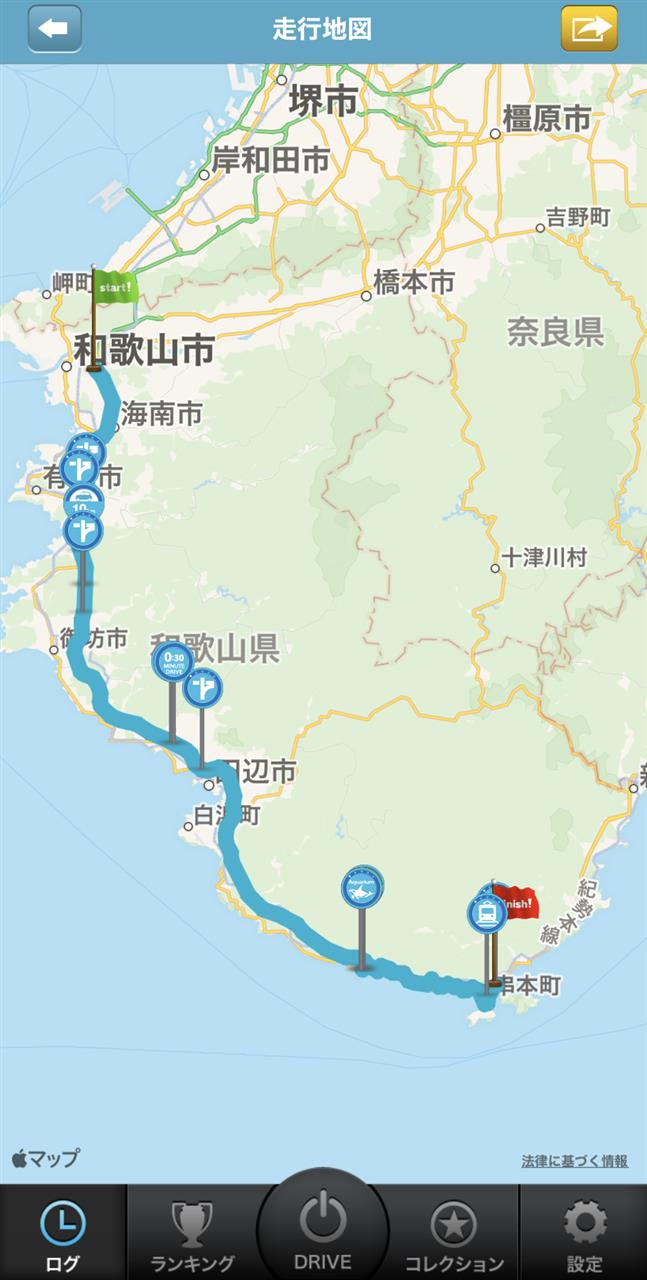Open the 法律に基づく情報 link
This screenshot has width=647, height=1280.
pos(574,1161)
